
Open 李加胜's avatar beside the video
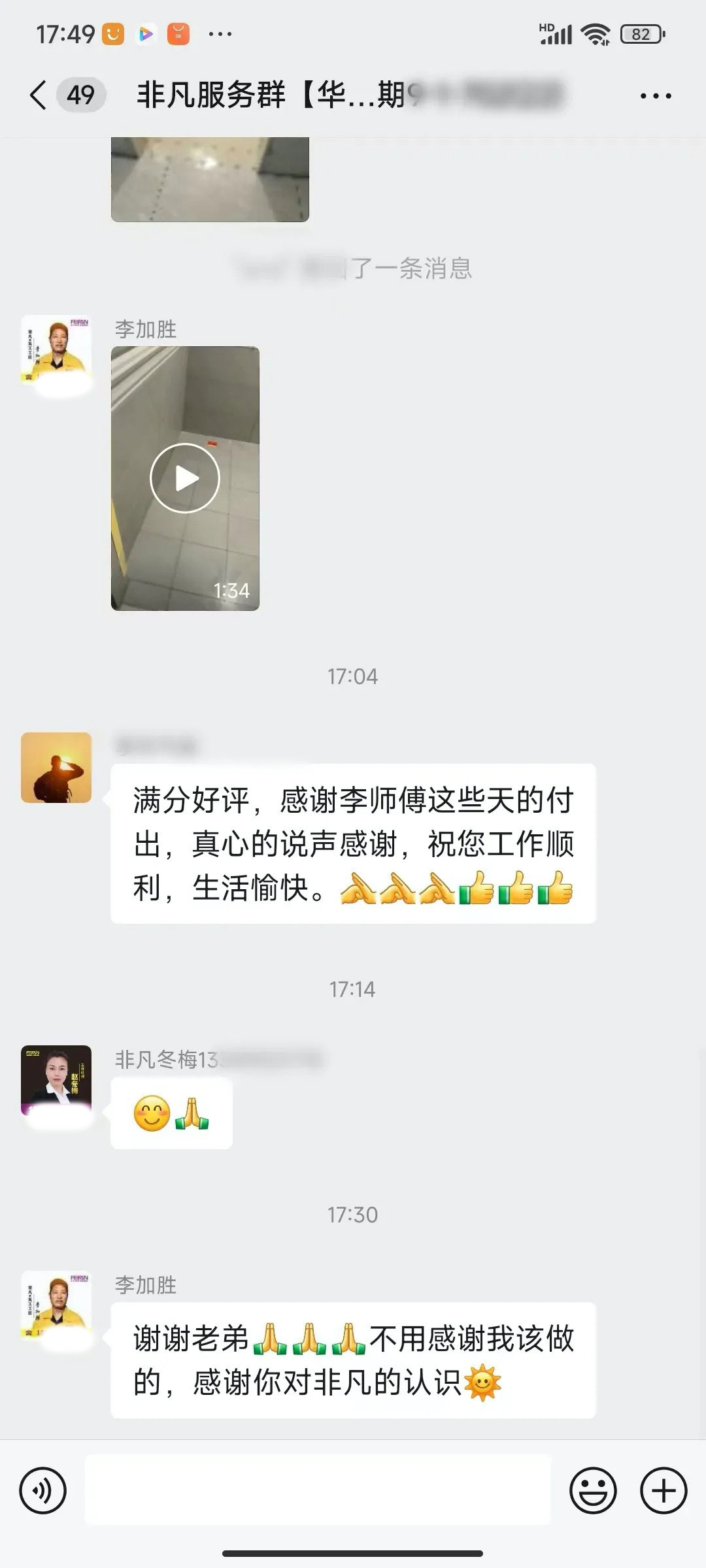click(x=56, y=350)
